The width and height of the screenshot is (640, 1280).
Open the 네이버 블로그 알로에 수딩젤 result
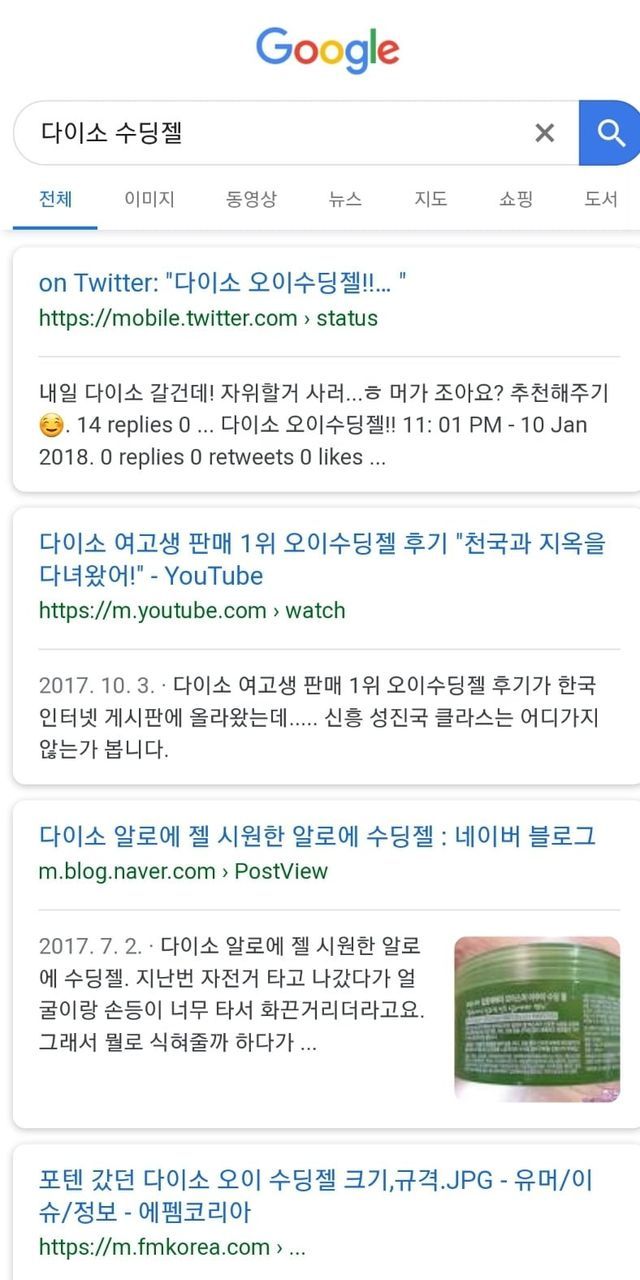(317, 836)
